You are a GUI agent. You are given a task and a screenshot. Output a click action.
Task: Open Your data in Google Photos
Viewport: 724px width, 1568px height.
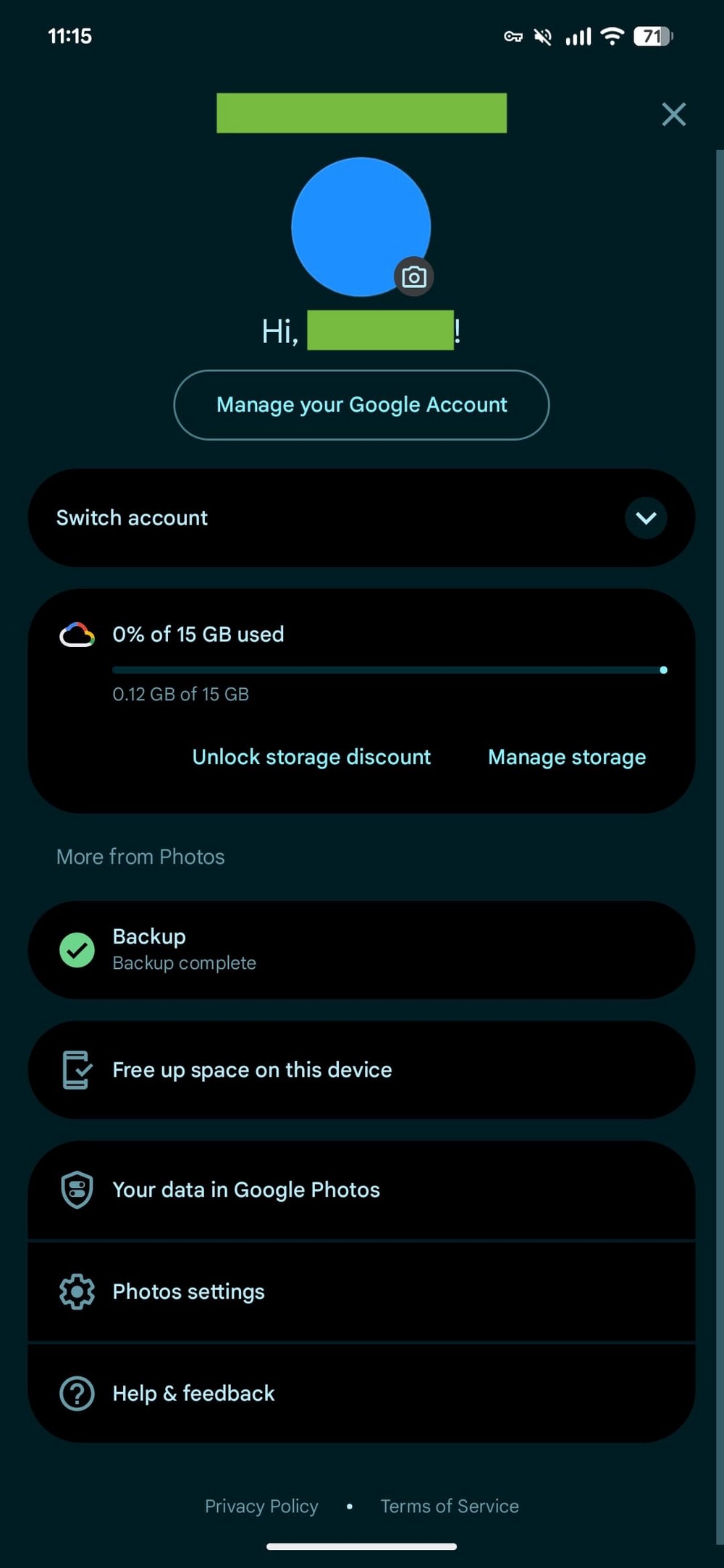click(361, 1190)
